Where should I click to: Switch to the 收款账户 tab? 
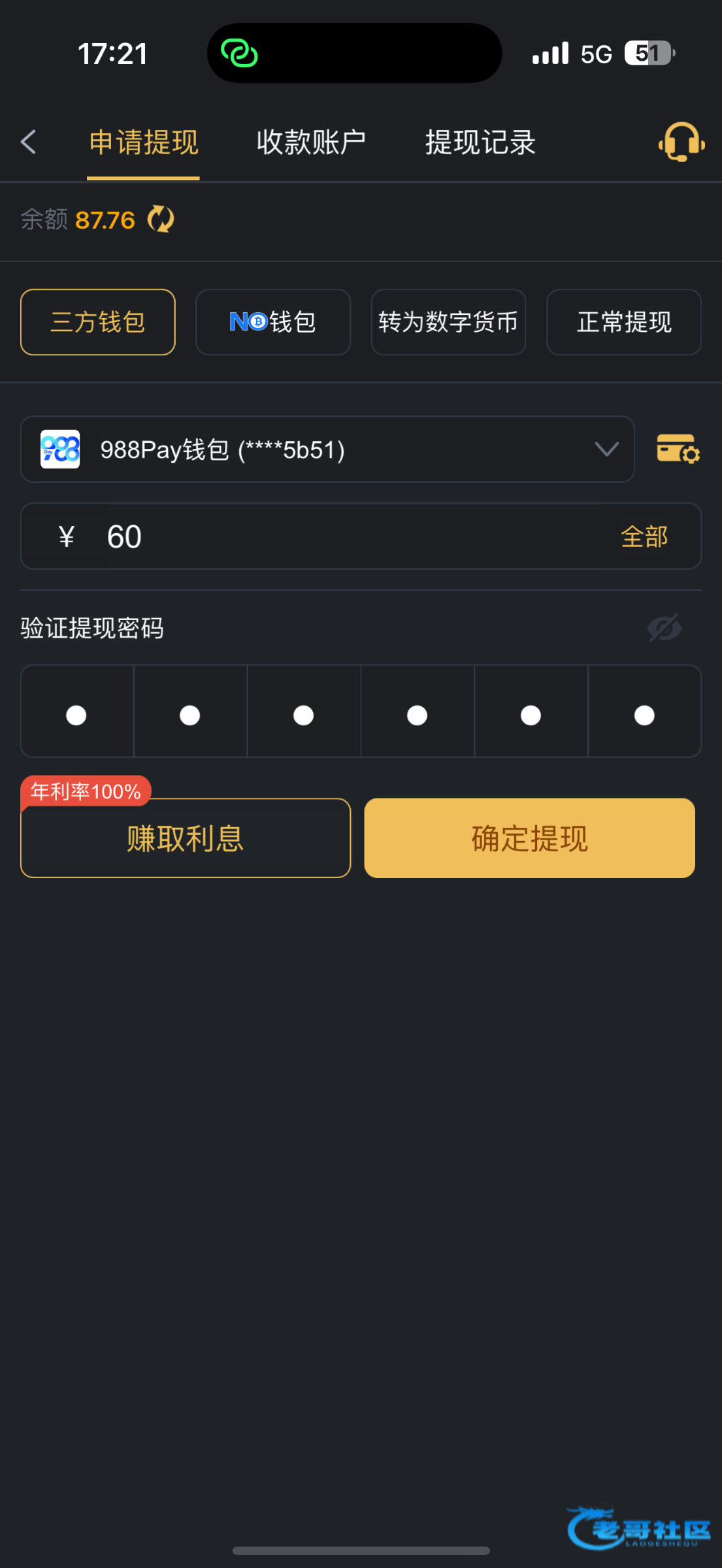311,142
